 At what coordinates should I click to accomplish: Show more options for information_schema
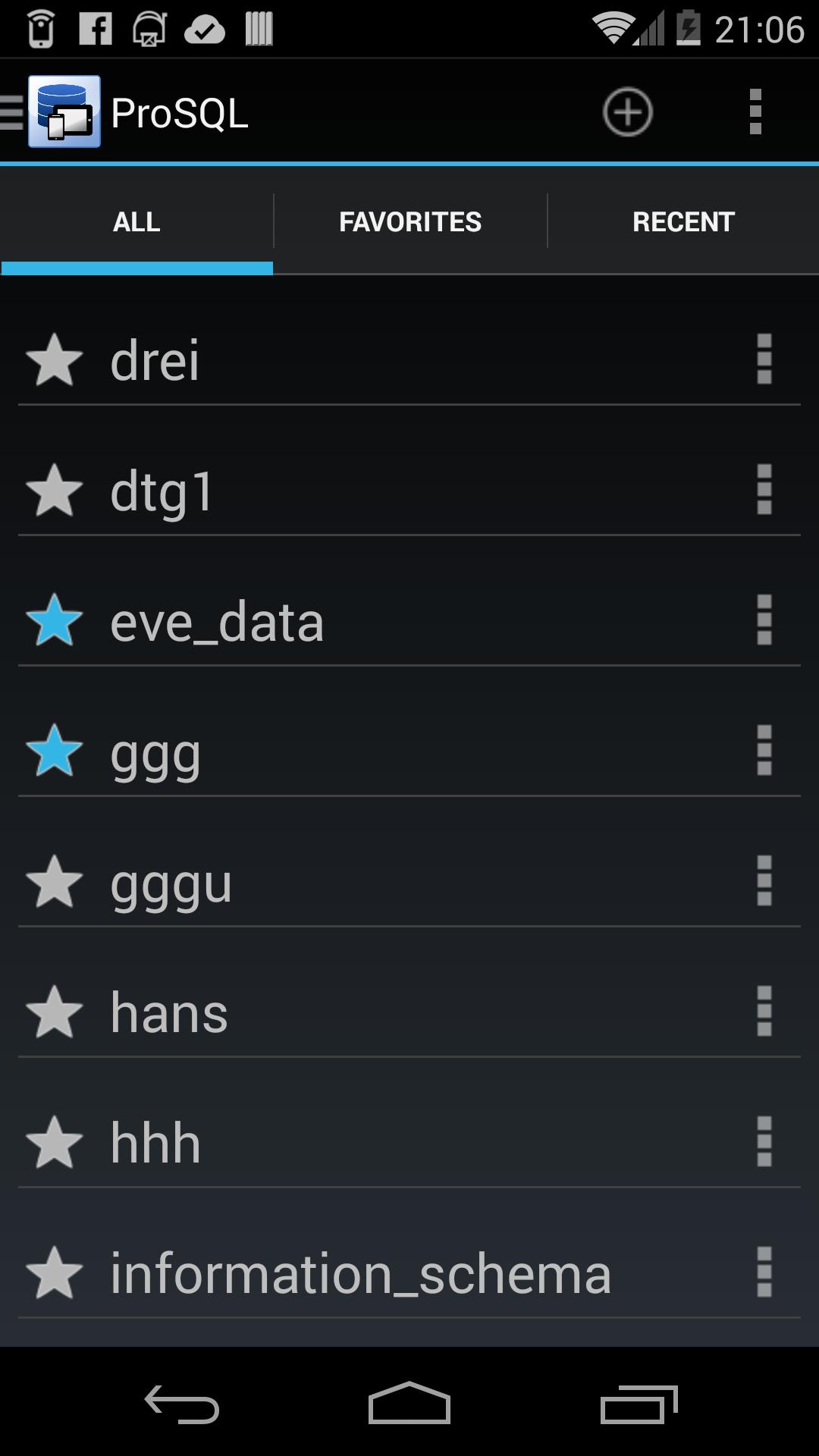click(764, 1272)
